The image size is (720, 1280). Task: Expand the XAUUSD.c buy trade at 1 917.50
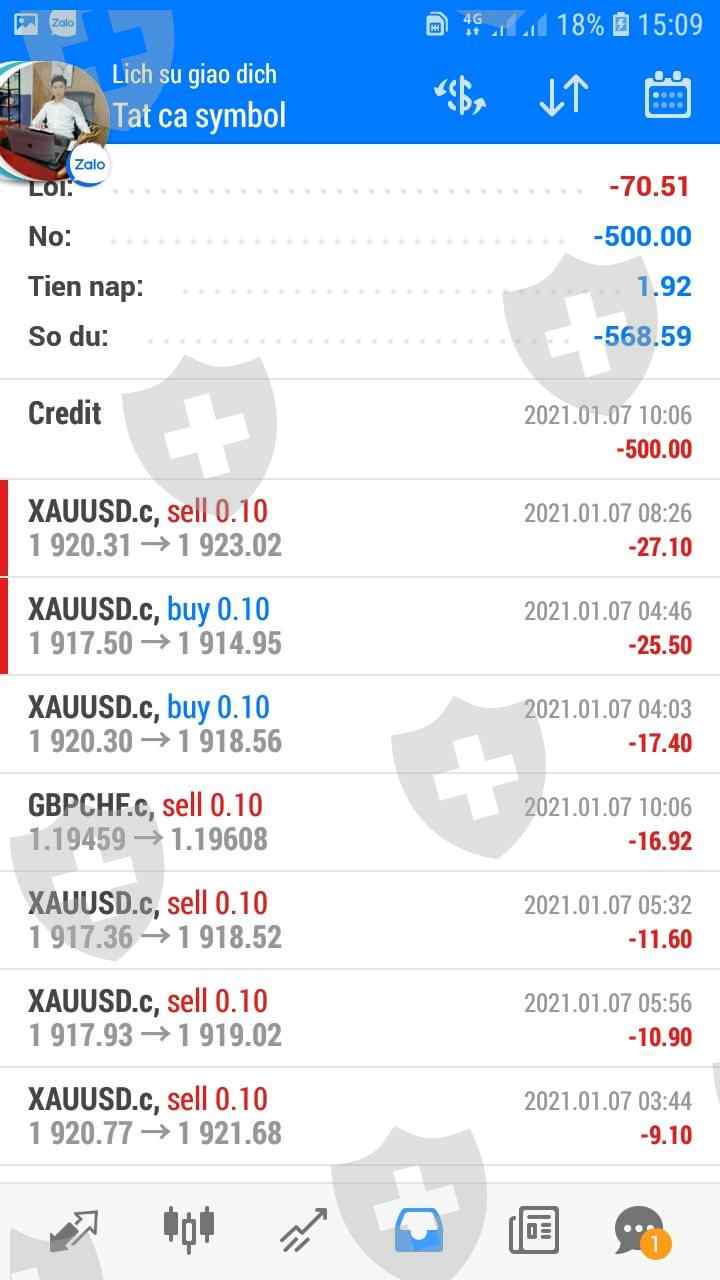(x=360, y=626)
